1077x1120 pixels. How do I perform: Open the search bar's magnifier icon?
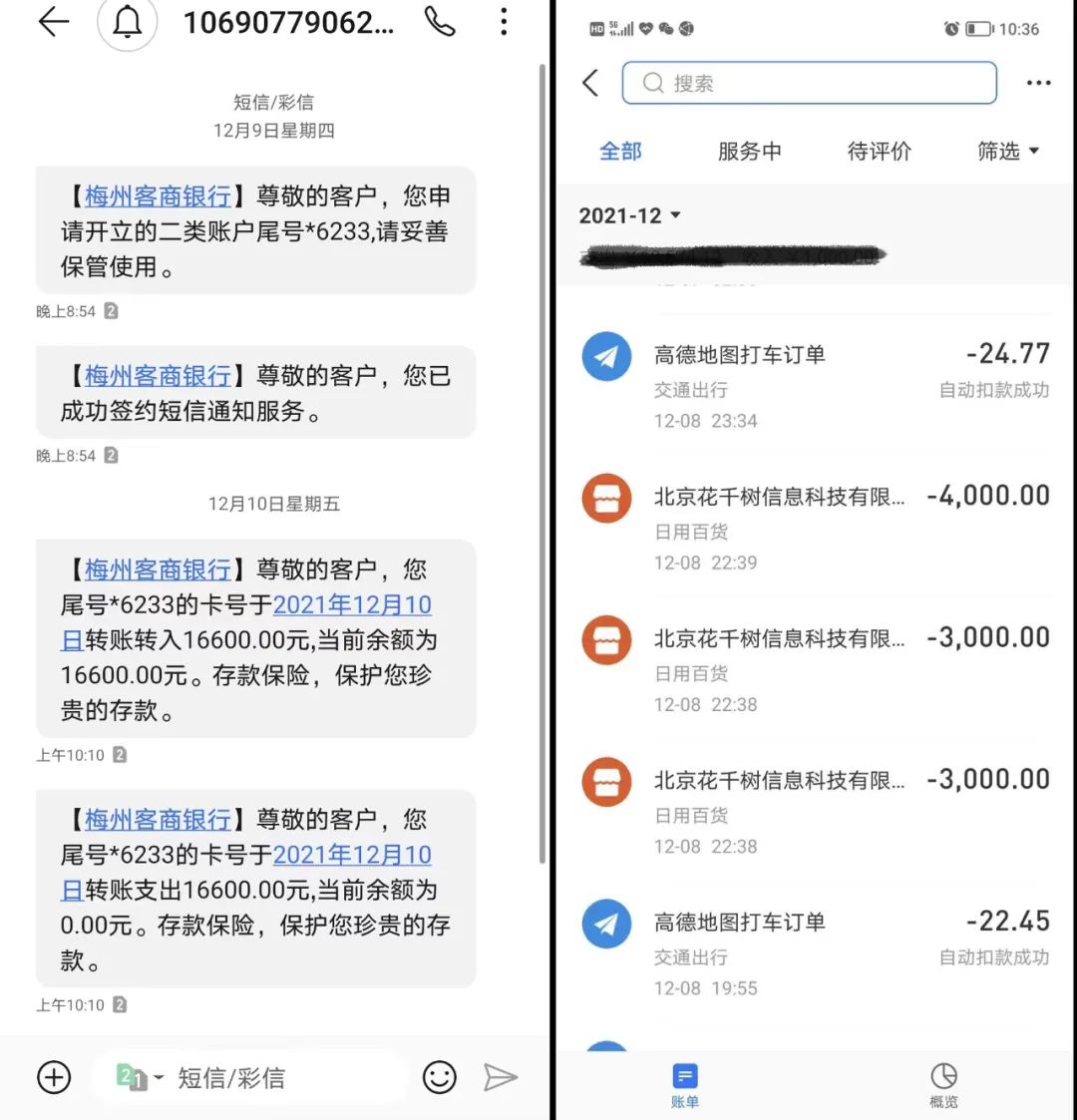pyautogui.click(x=653, y=83)
